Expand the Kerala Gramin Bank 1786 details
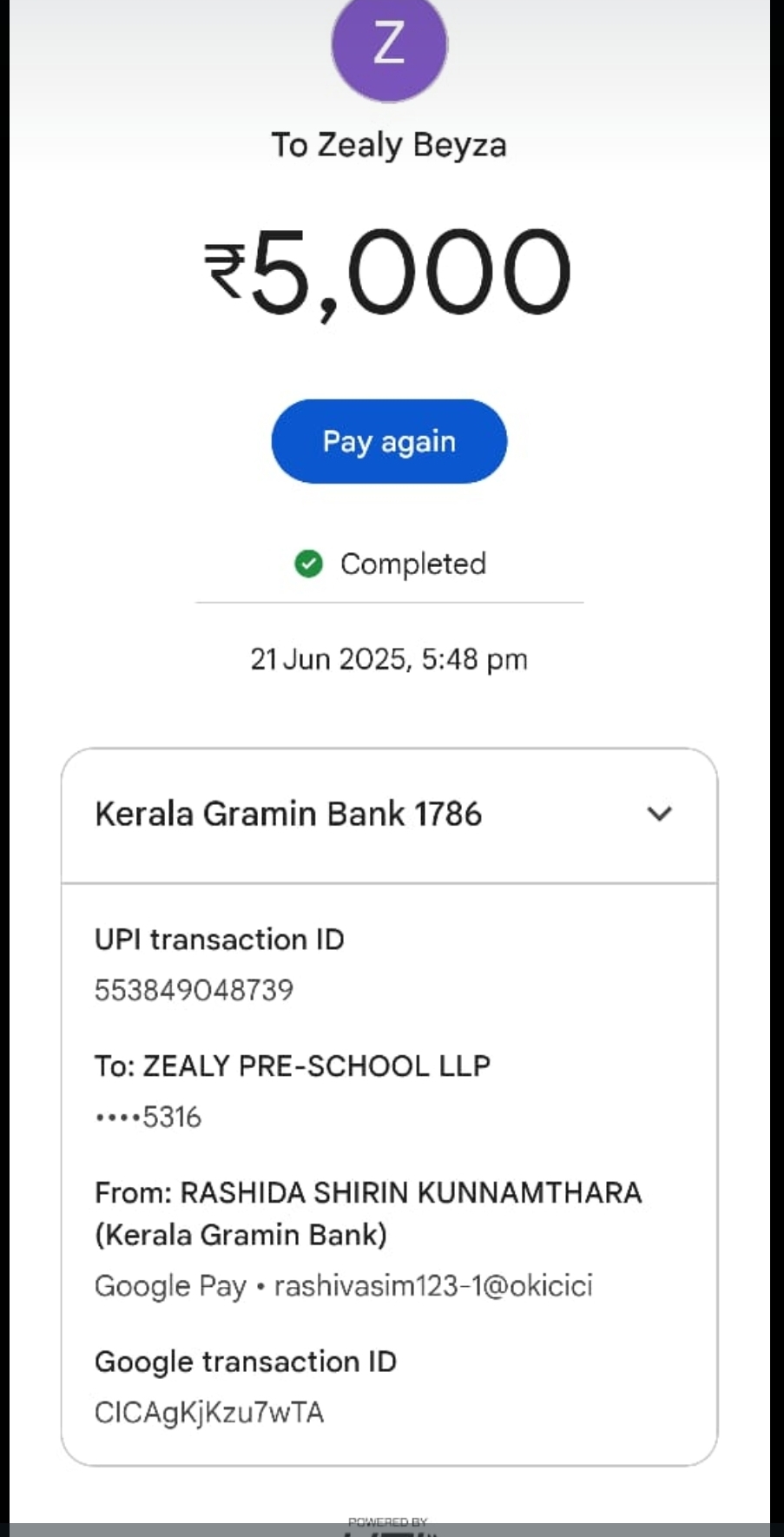784x1537 pixels. coord(659,814)
